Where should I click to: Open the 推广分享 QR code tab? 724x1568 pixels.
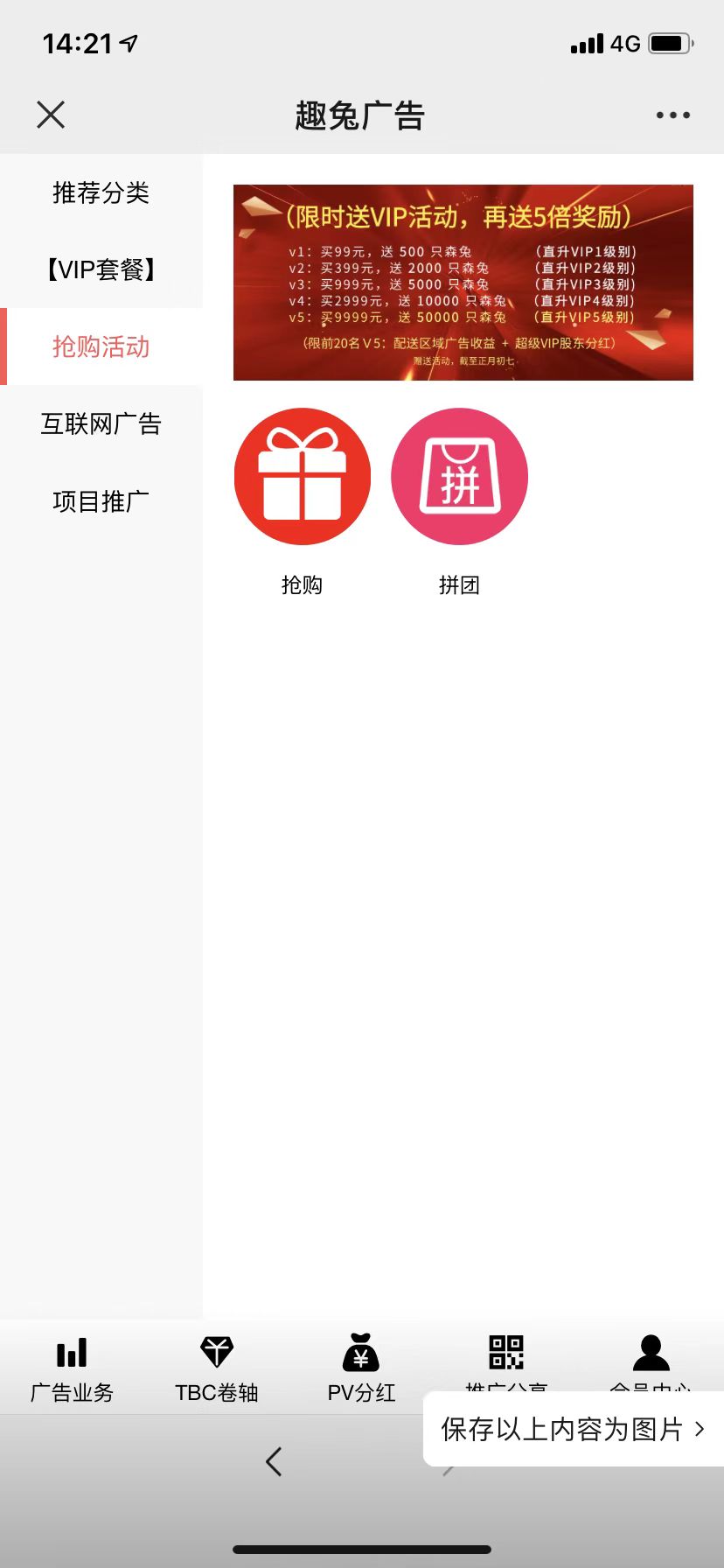(x=505, y=1355)
